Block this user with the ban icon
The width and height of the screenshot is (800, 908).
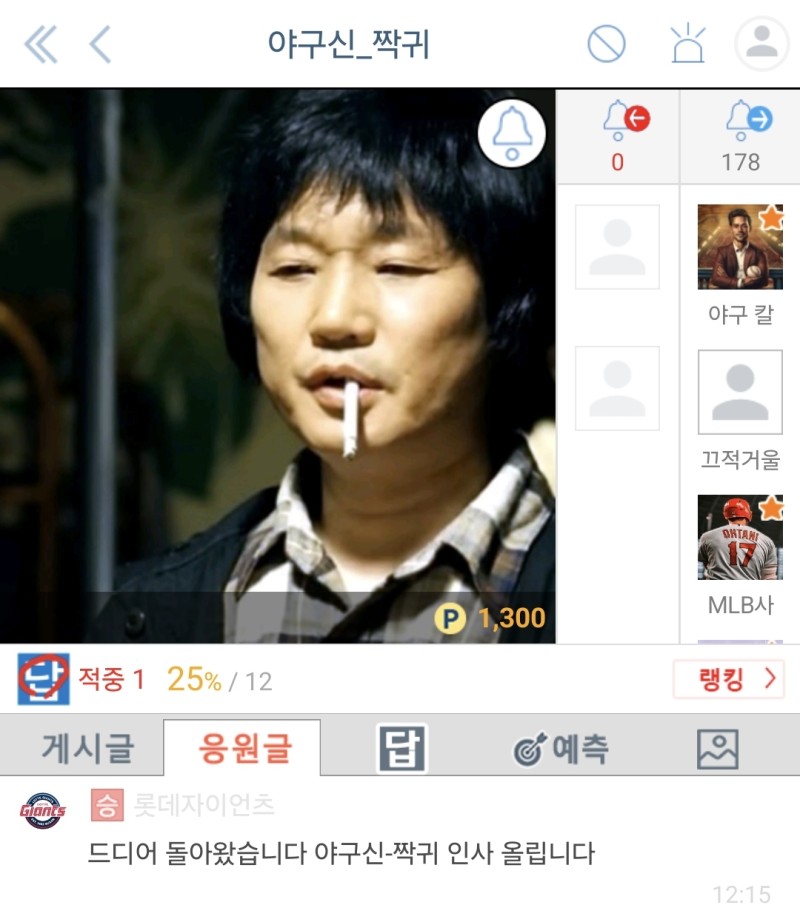click(606, 44)
